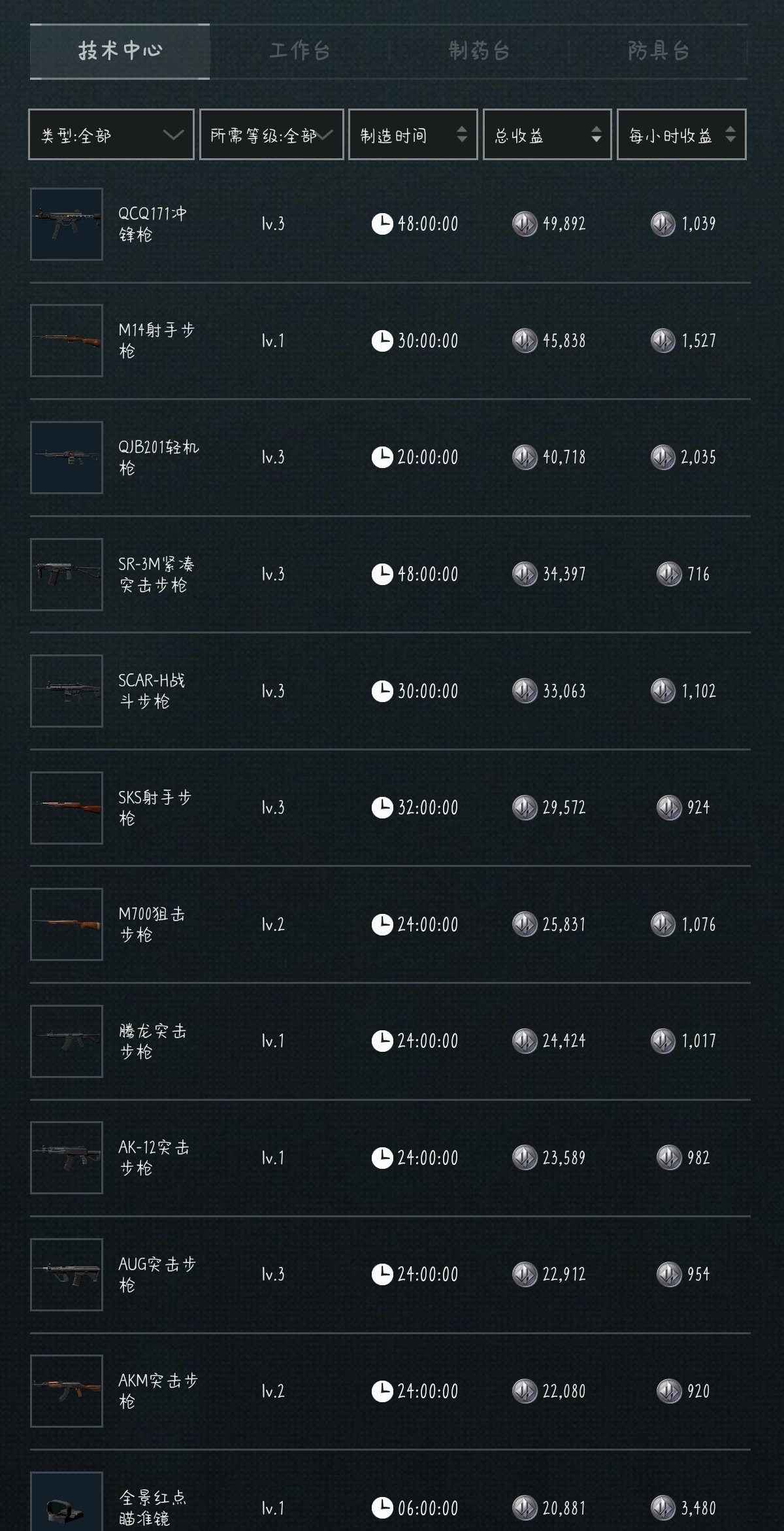This screenshot has height=1531, width=784.
Task: Open the 腾龙突击步枪 row
Action: pyautogui.click(x=390, y=1041)
